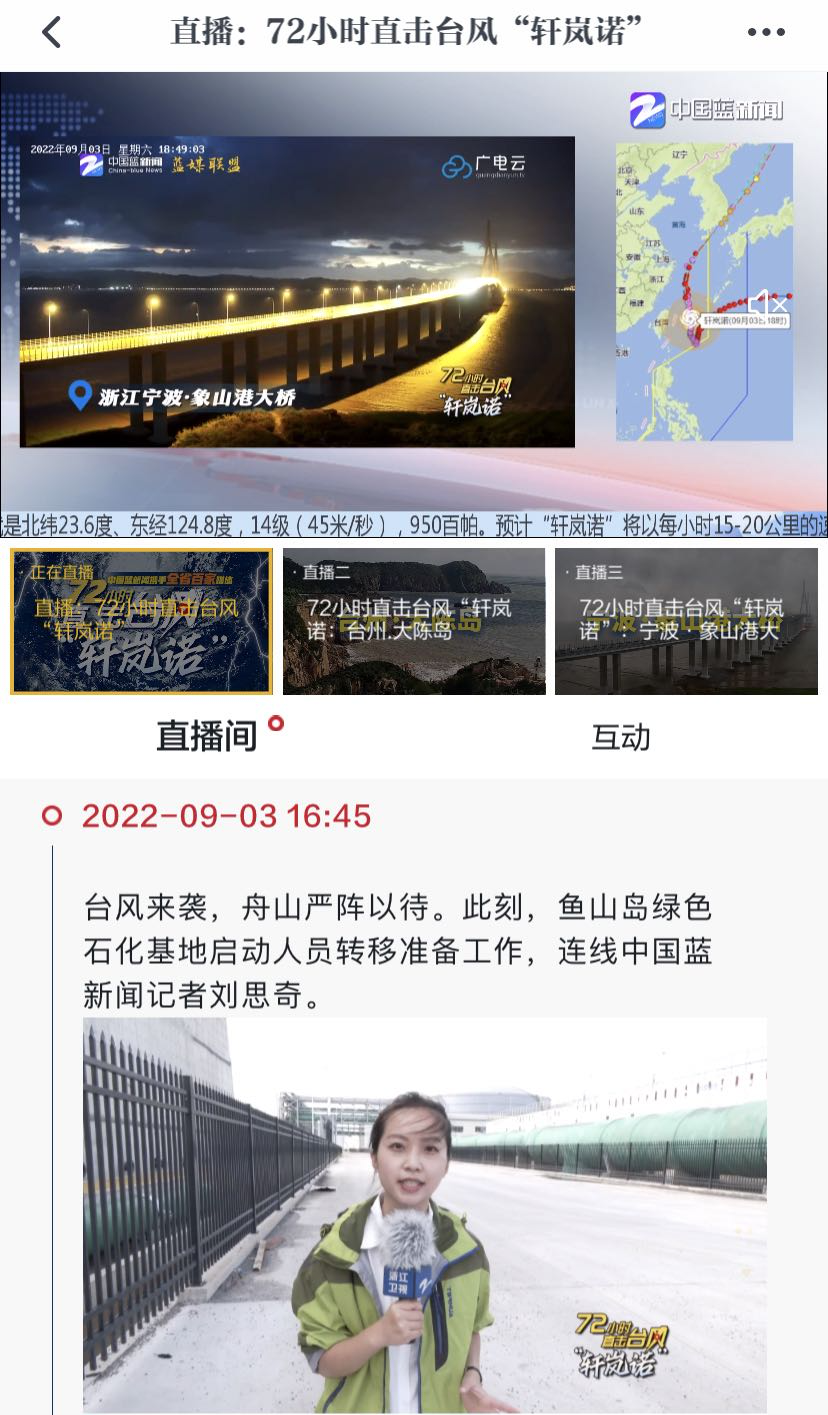
Task: Go back using the top-left arrow
Action: point(51,33)
